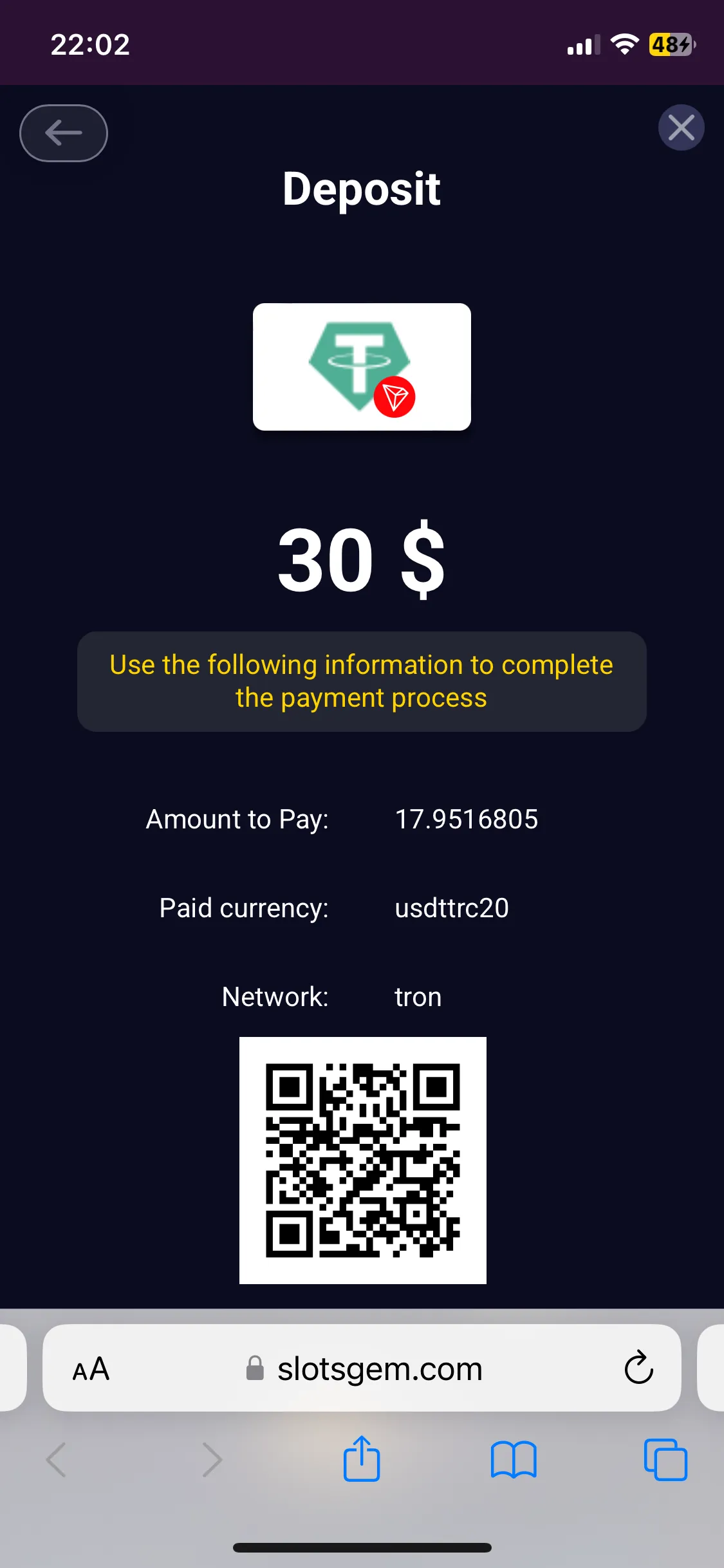Open Safari text size AA menu

91,1369
